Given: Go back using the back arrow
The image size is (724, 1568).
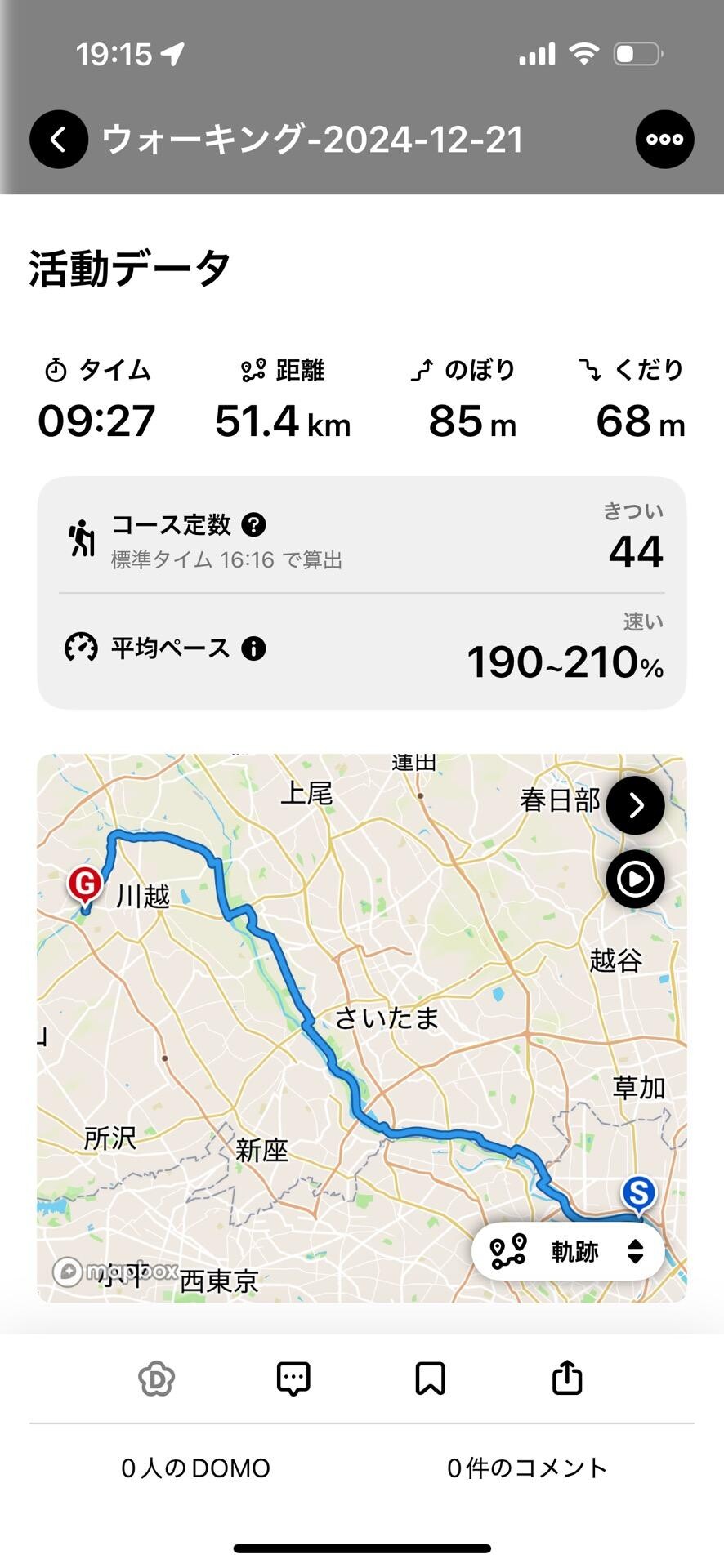Looking at the screenshot, I should (x=57, y=139).
